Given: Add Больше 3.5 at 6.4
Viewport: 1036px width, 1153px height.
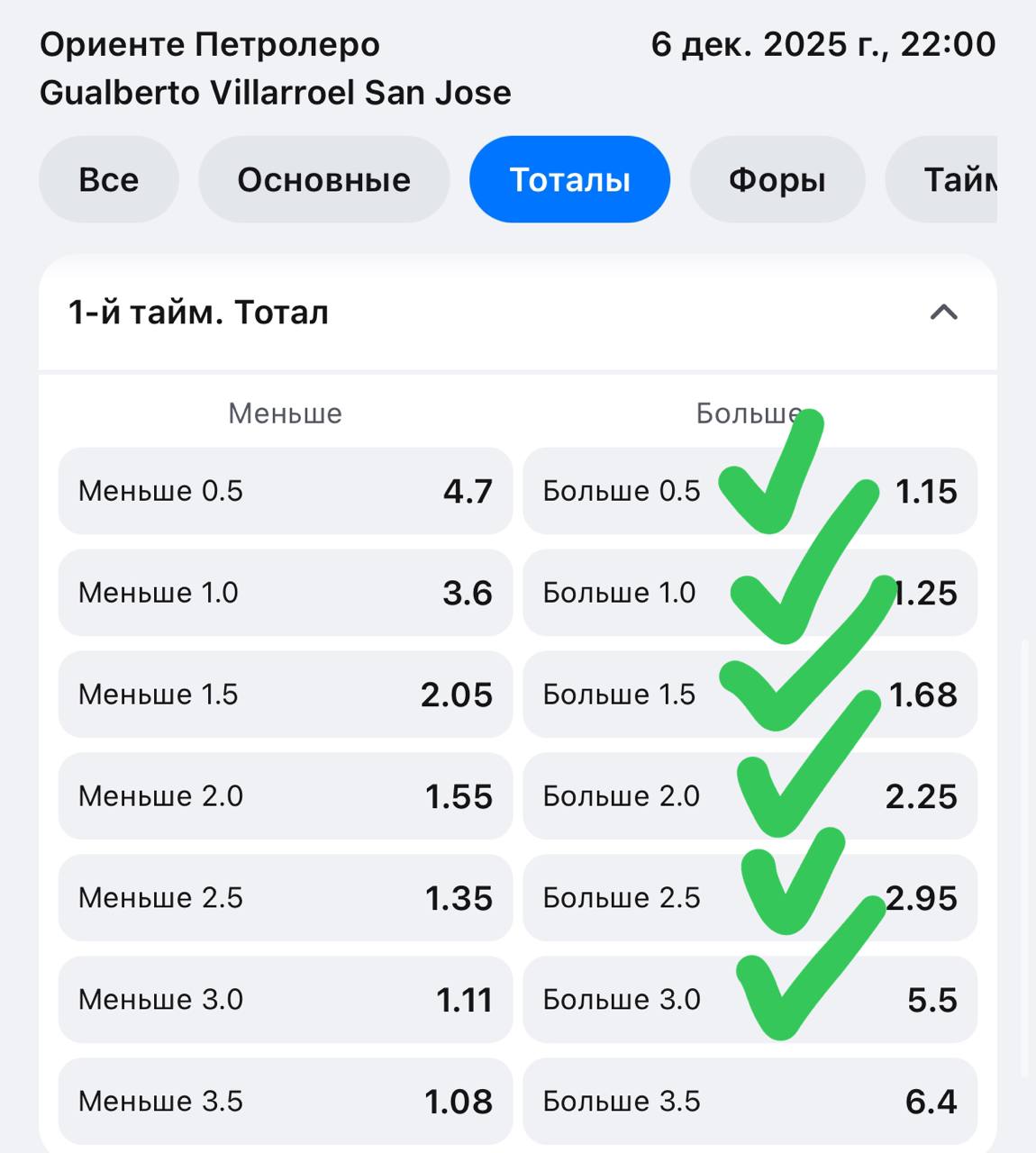Looking at the screenshot, I should coord(750,1101).
